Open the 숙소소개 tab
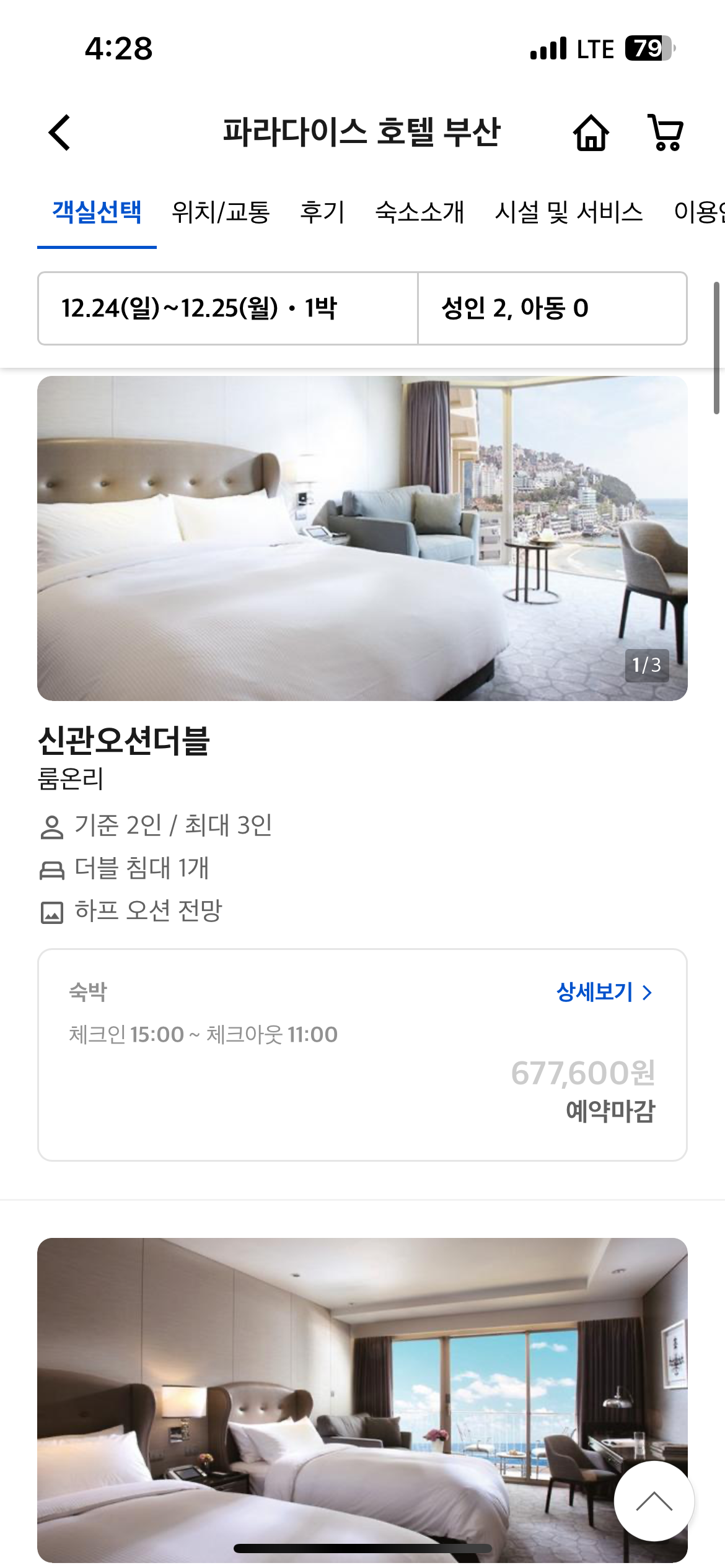 click(420, 212)
